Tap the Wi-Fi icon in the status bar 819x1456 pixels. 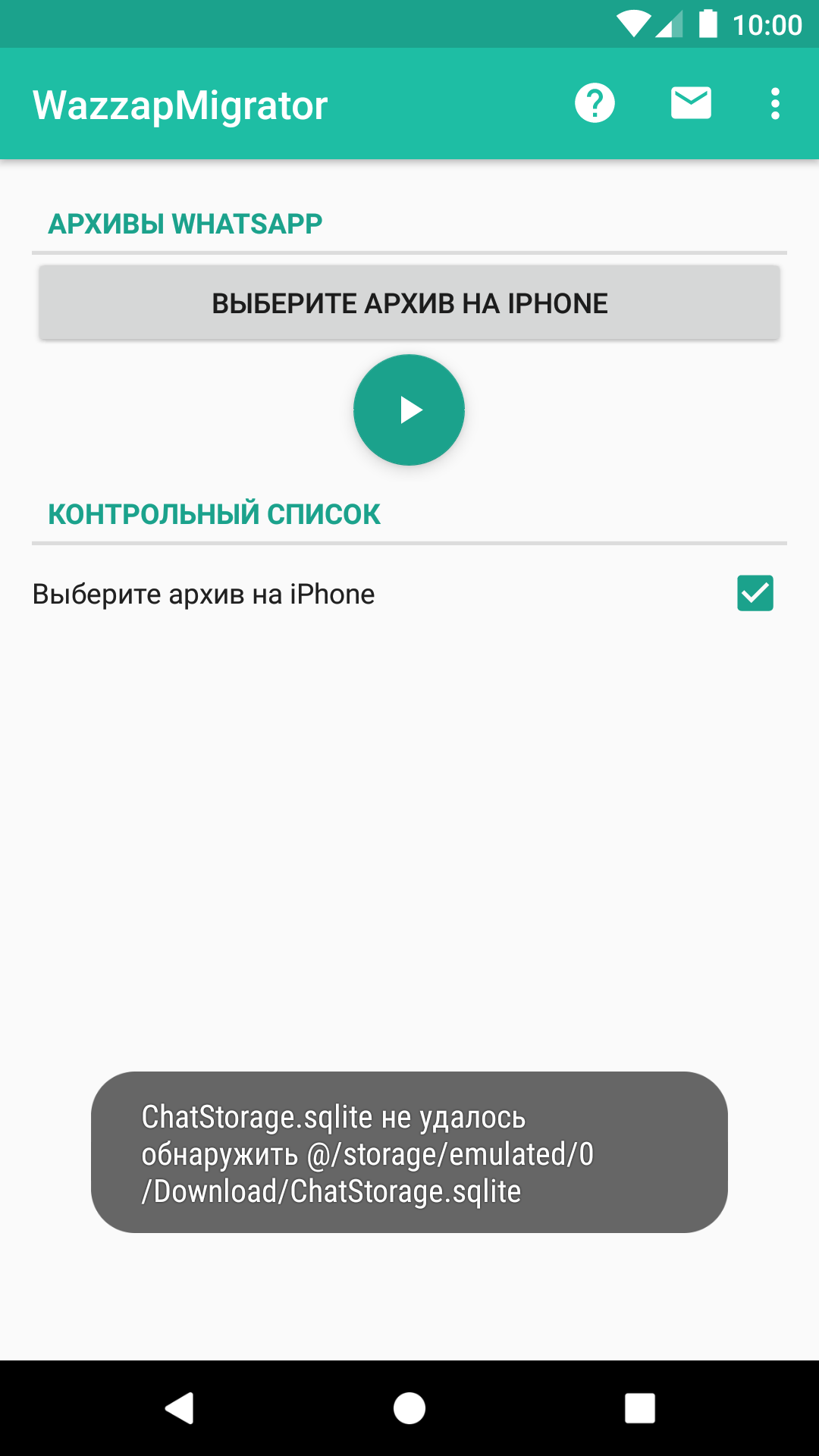click(633, 24)
